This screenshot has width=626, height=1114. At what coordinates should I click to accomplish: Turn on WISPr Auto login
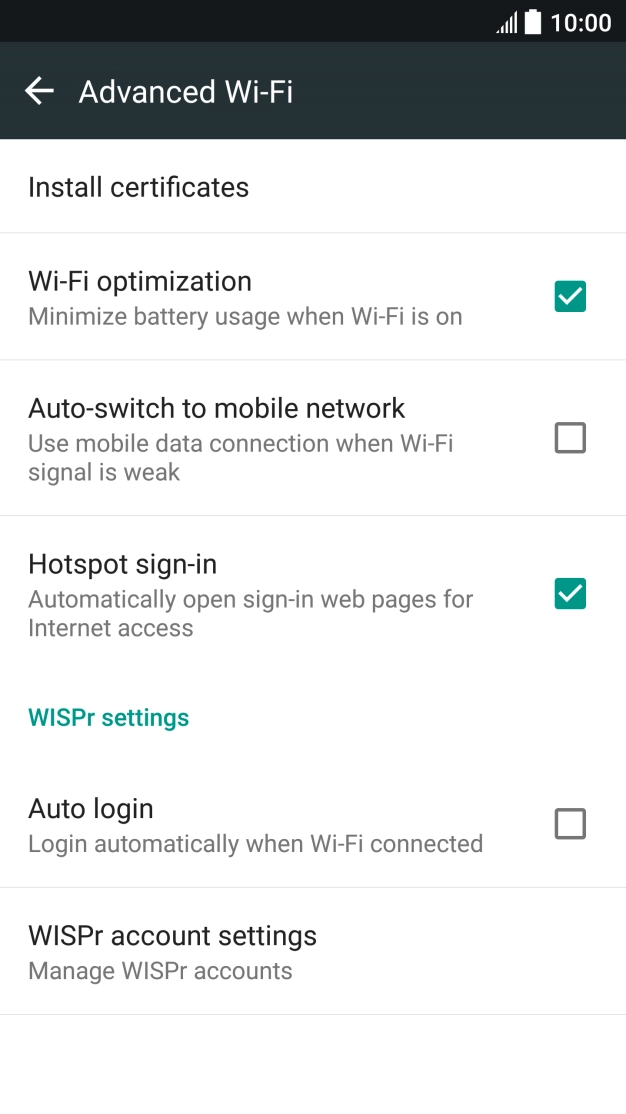point(570,824)
